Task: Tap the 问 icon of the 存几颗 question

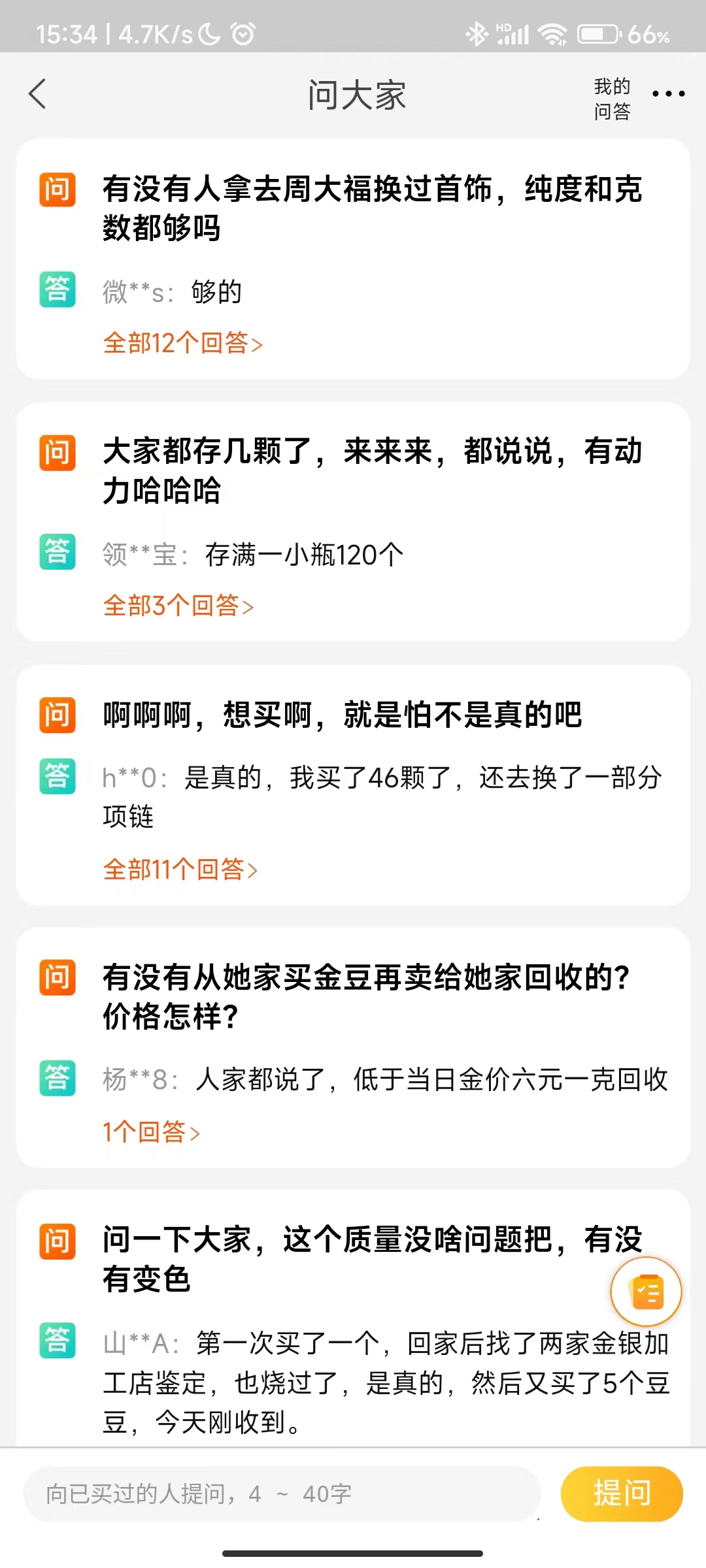Action: pyautogui.click(x=57, y=451)
